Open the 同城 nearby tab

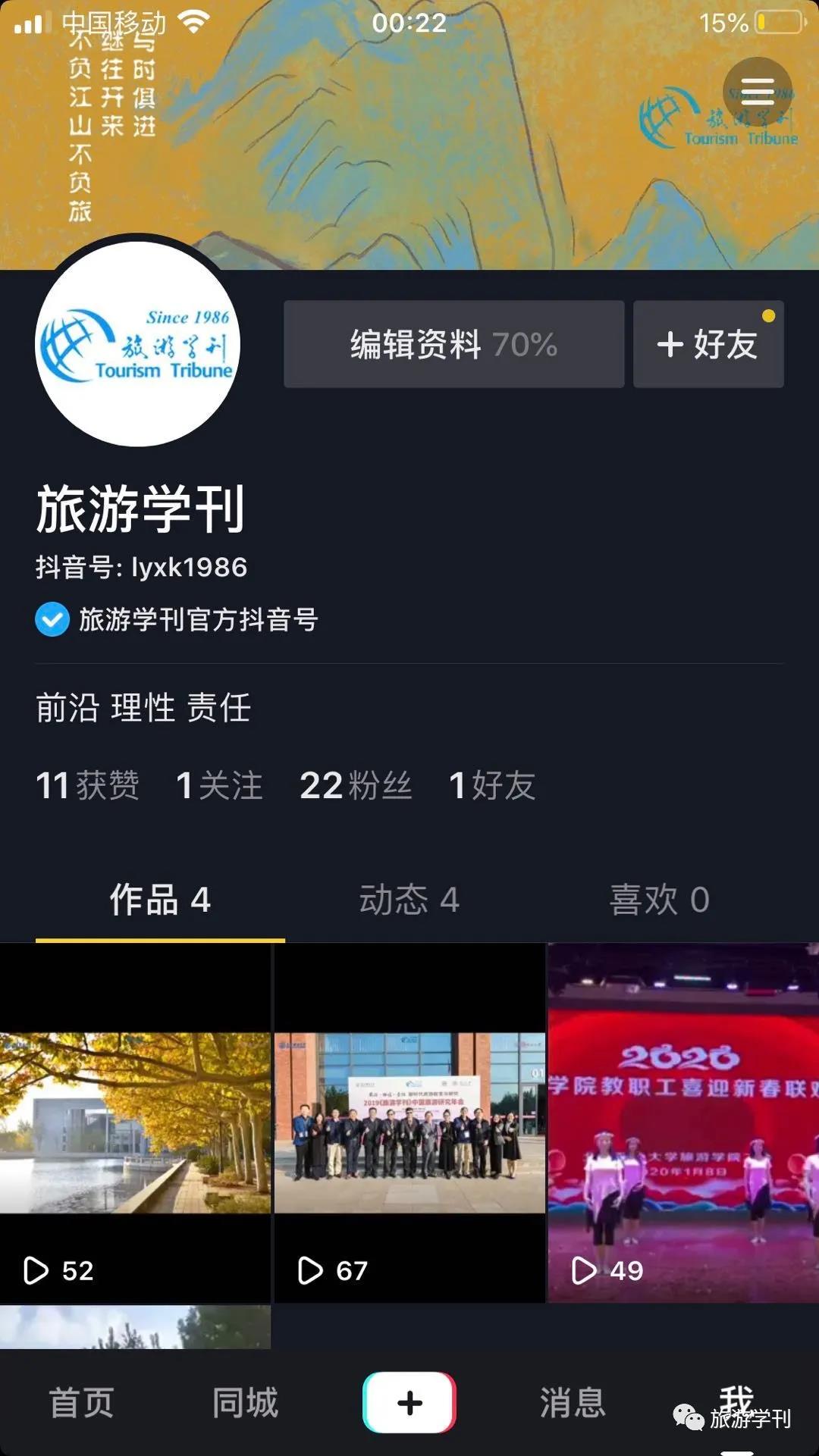point(245,1402)
